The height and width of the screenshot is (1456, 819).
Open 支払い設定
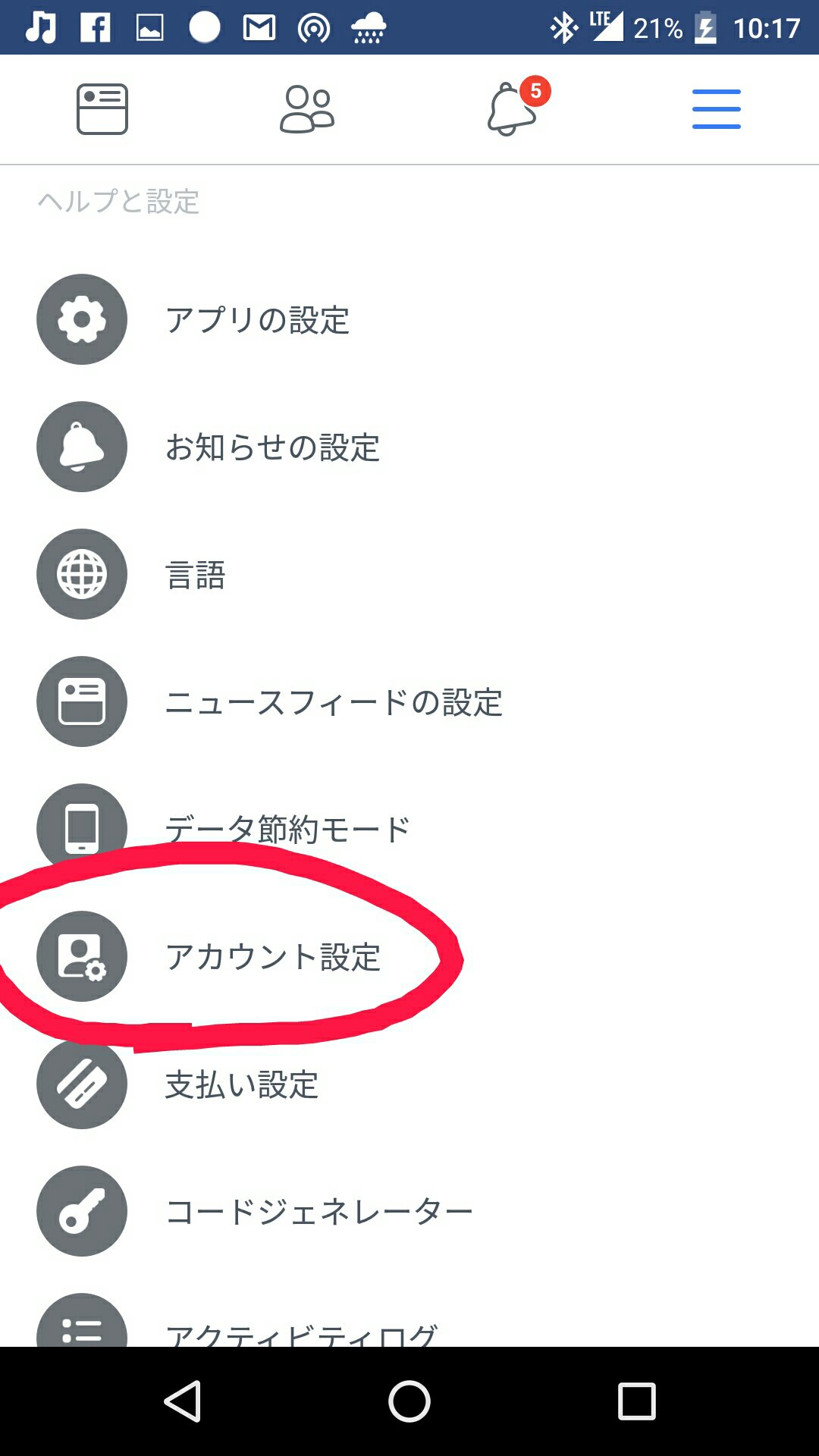[x=409, y=1084]
